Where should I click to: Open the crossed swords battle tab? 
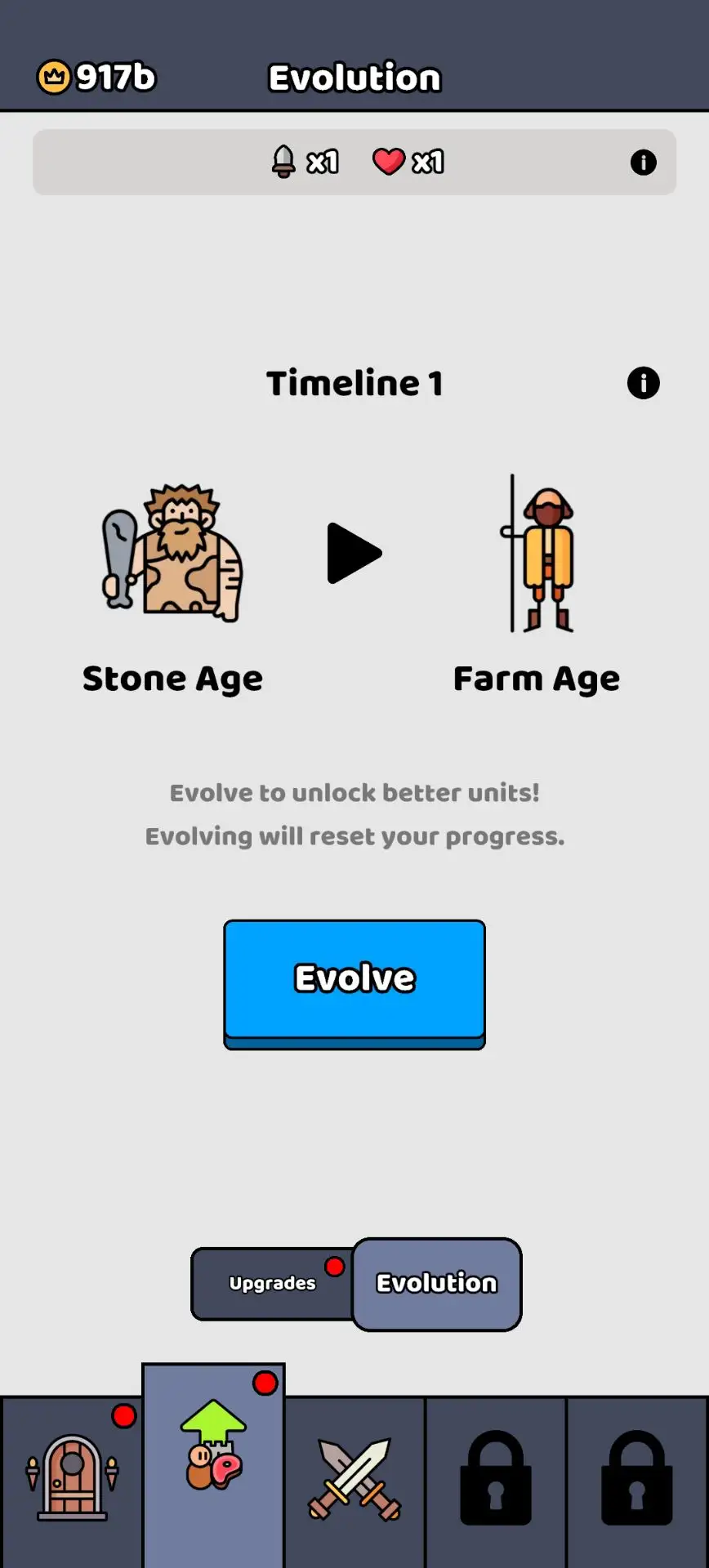pos(354,1480)
